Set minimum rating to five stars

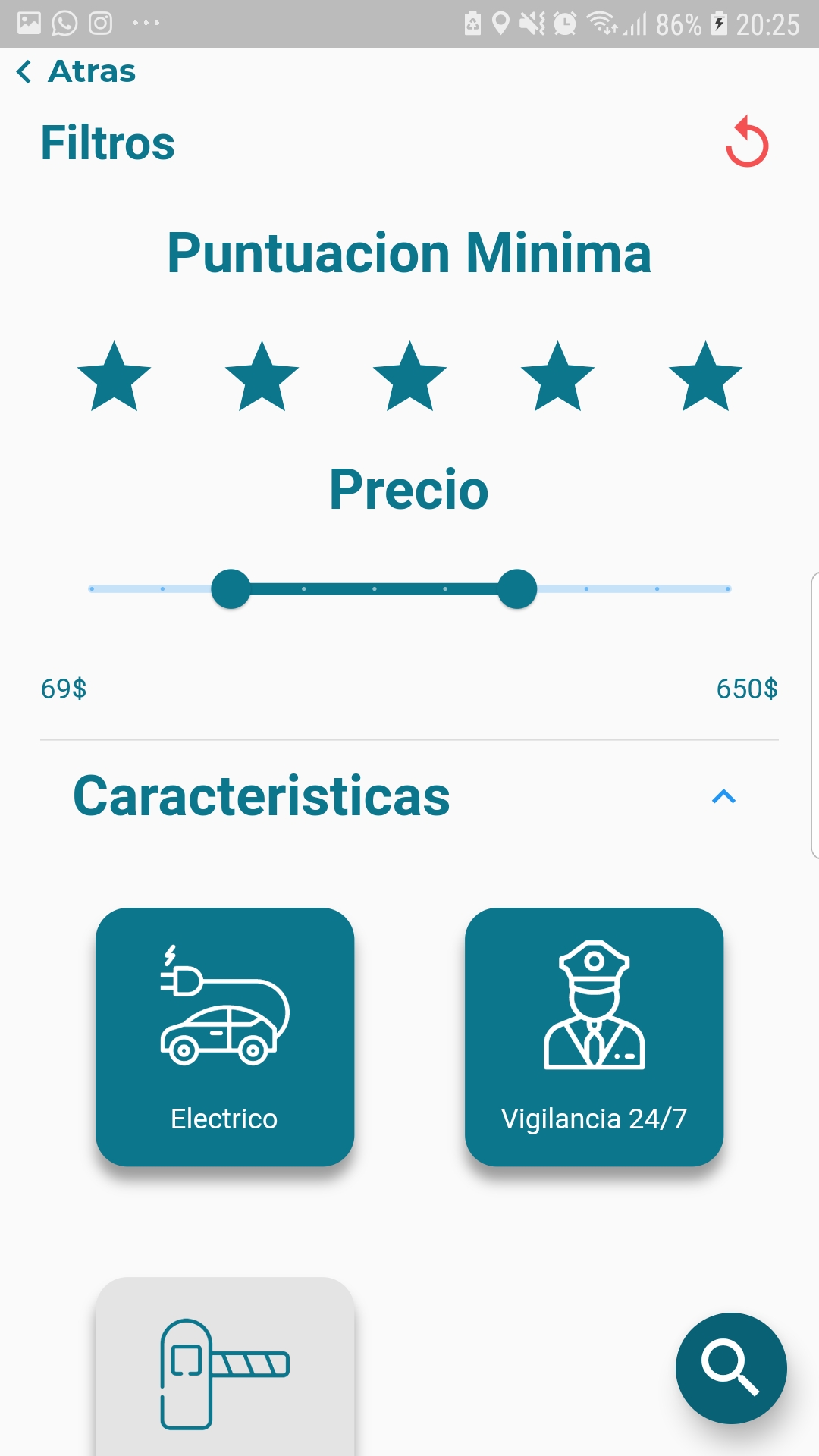[705, 377]
